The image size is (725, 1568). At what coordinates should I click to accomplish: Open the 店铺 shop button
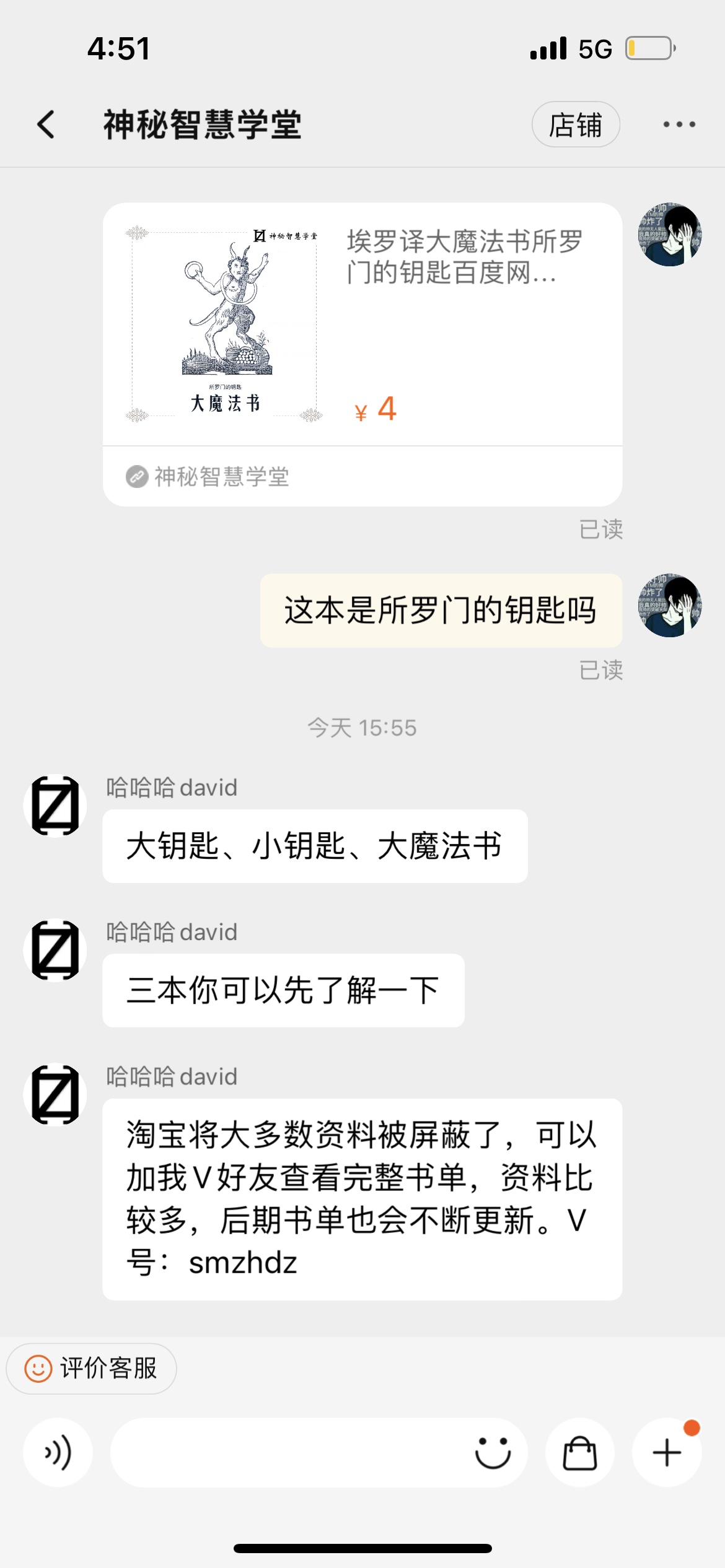coord(576,124)
